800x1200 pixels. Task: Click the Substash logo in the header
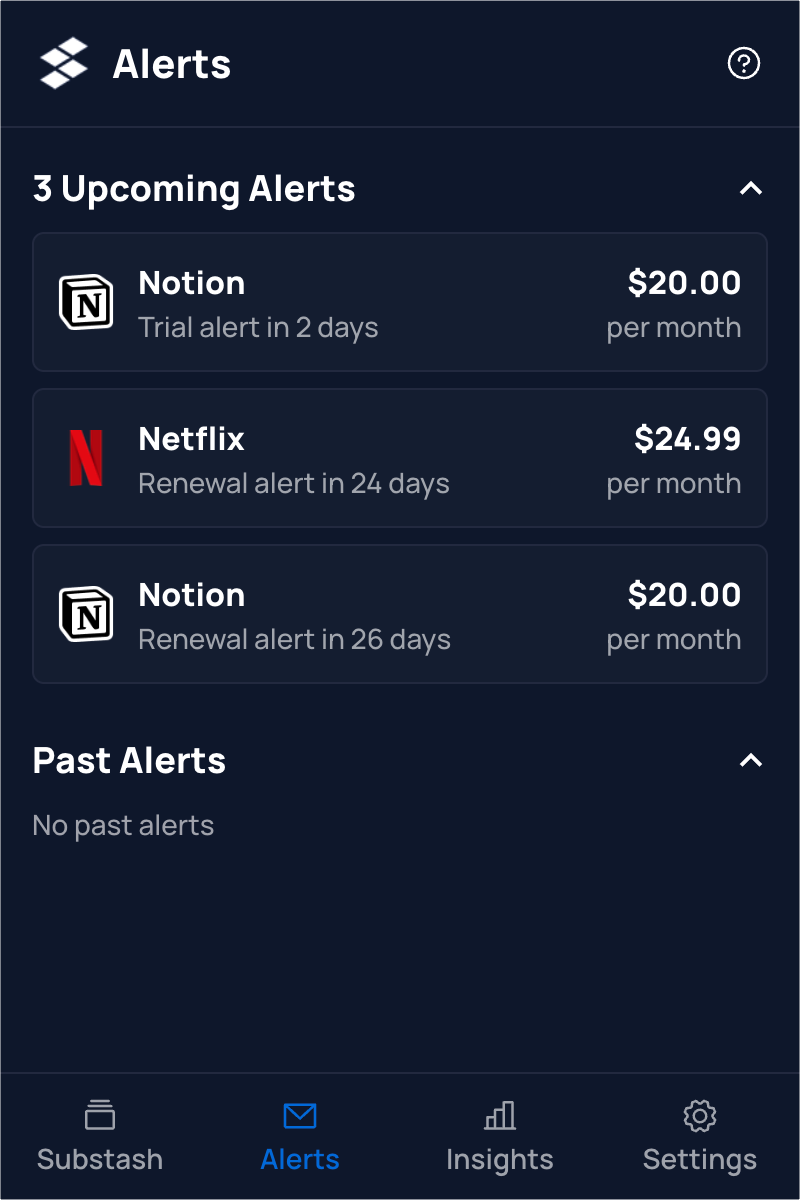[x=64, y=63]
